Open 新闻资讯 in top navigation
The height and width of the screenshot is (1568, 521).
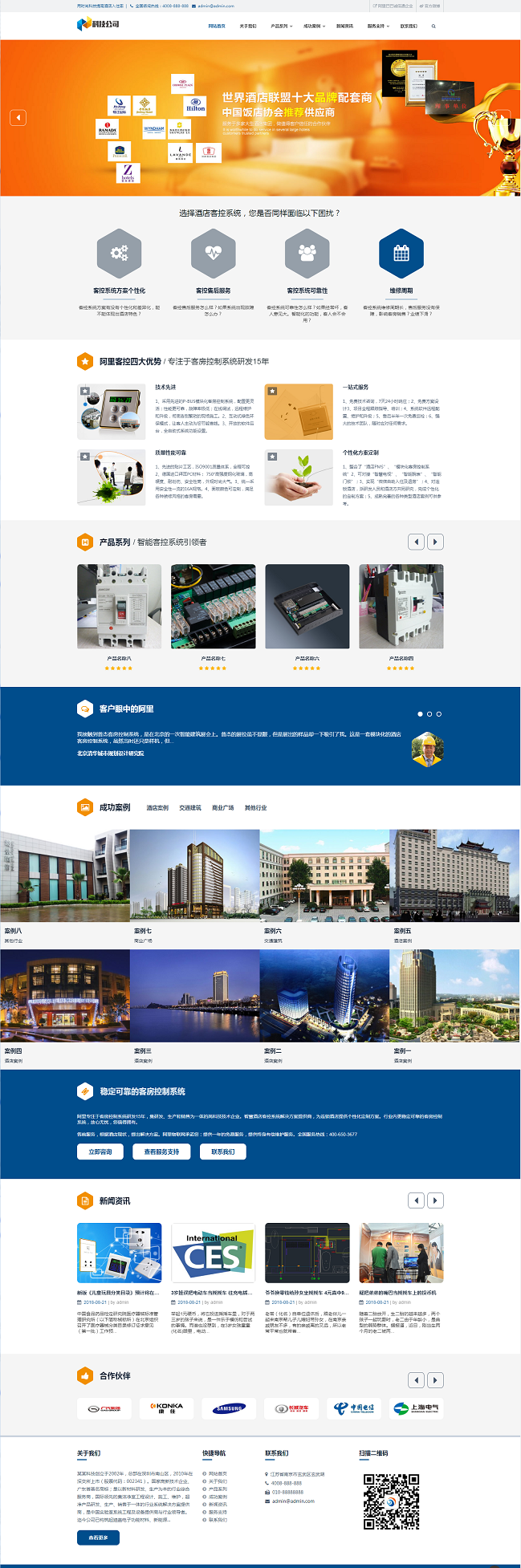click(344, 26)
